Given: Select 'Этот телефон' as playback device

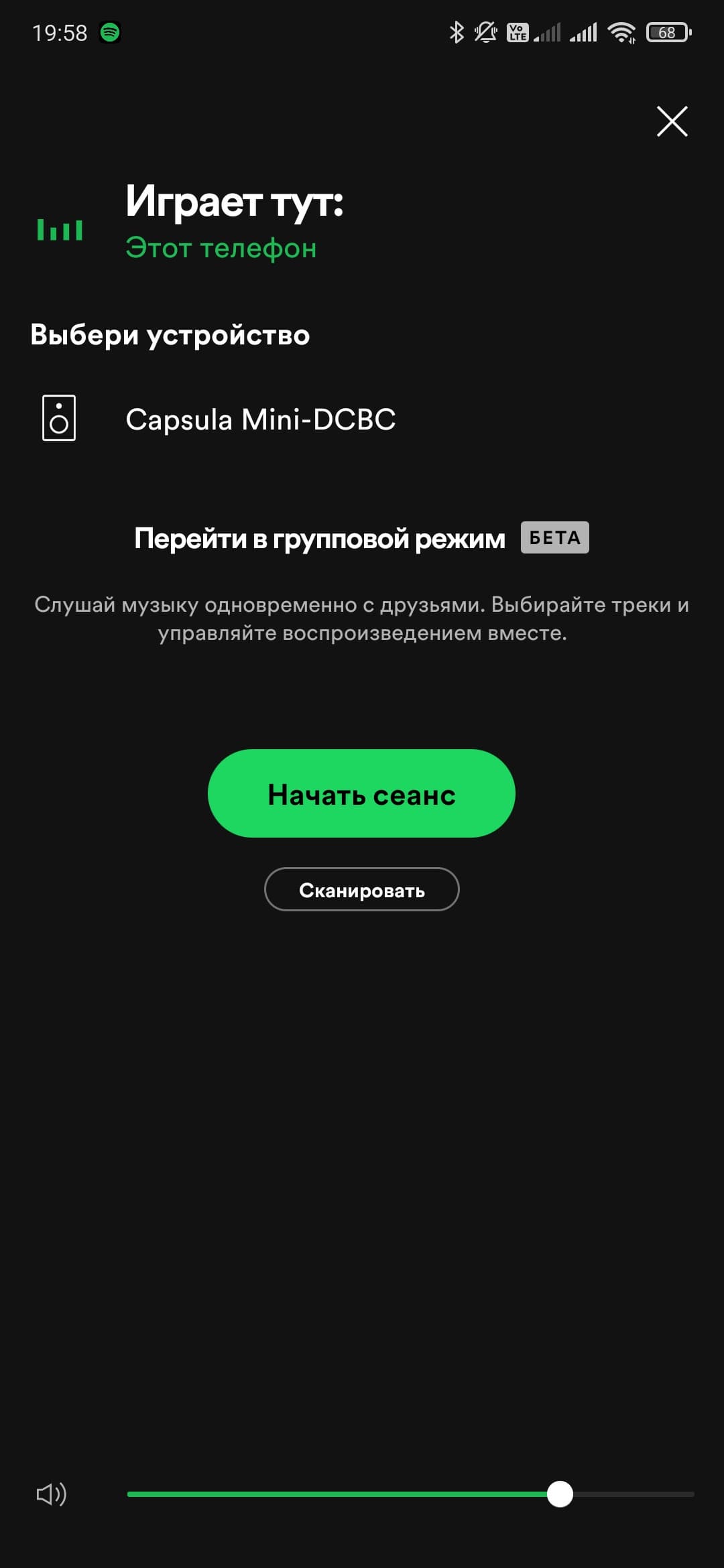Looking at the screenshot, I should (221, 248).
